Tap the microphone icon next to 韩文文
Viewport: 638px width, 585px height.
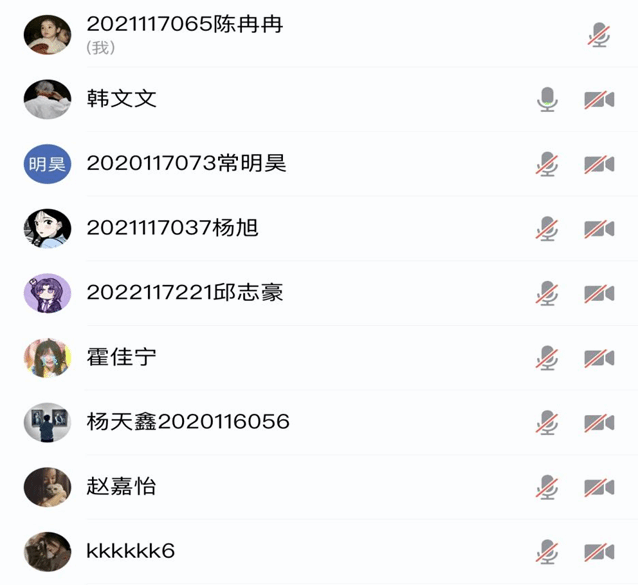point(546,99)
